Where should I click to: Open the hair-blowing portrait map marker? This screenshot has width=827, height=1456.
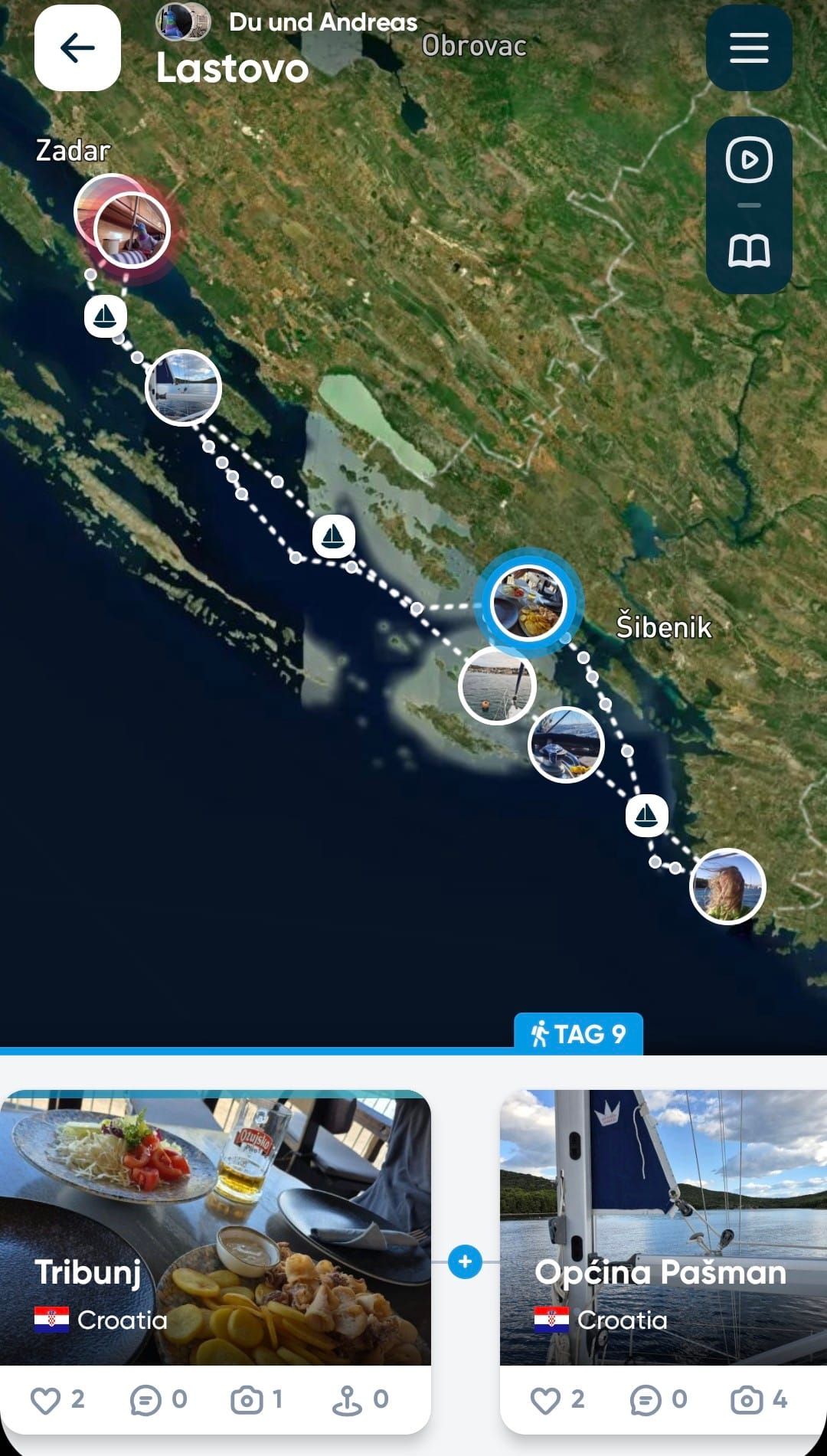pyautogui.click(x=727, y=886)
